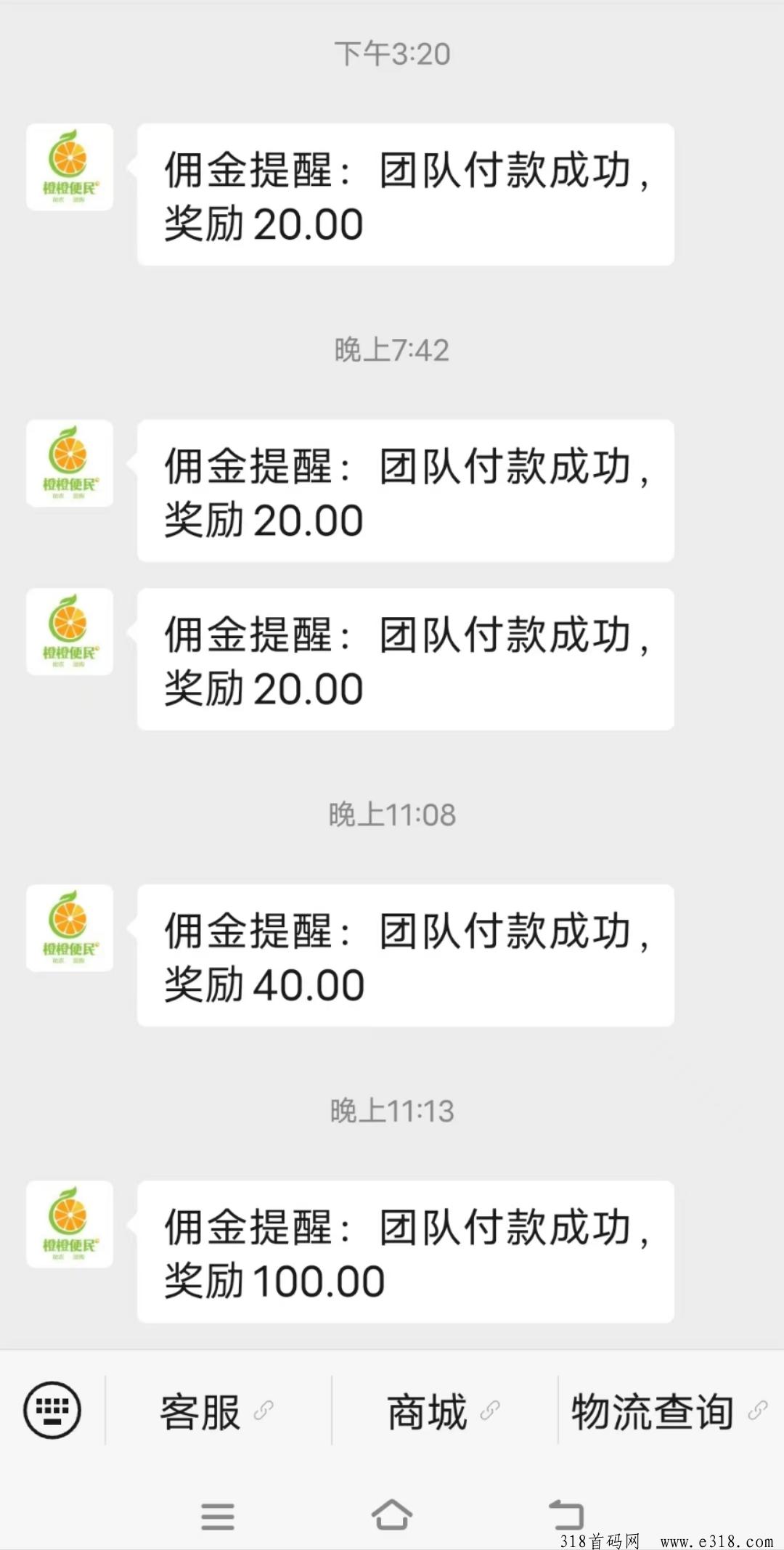Viewport: 784px width, 1550px height.
Task: Go to the system home screen
Action: [392, 1514]
